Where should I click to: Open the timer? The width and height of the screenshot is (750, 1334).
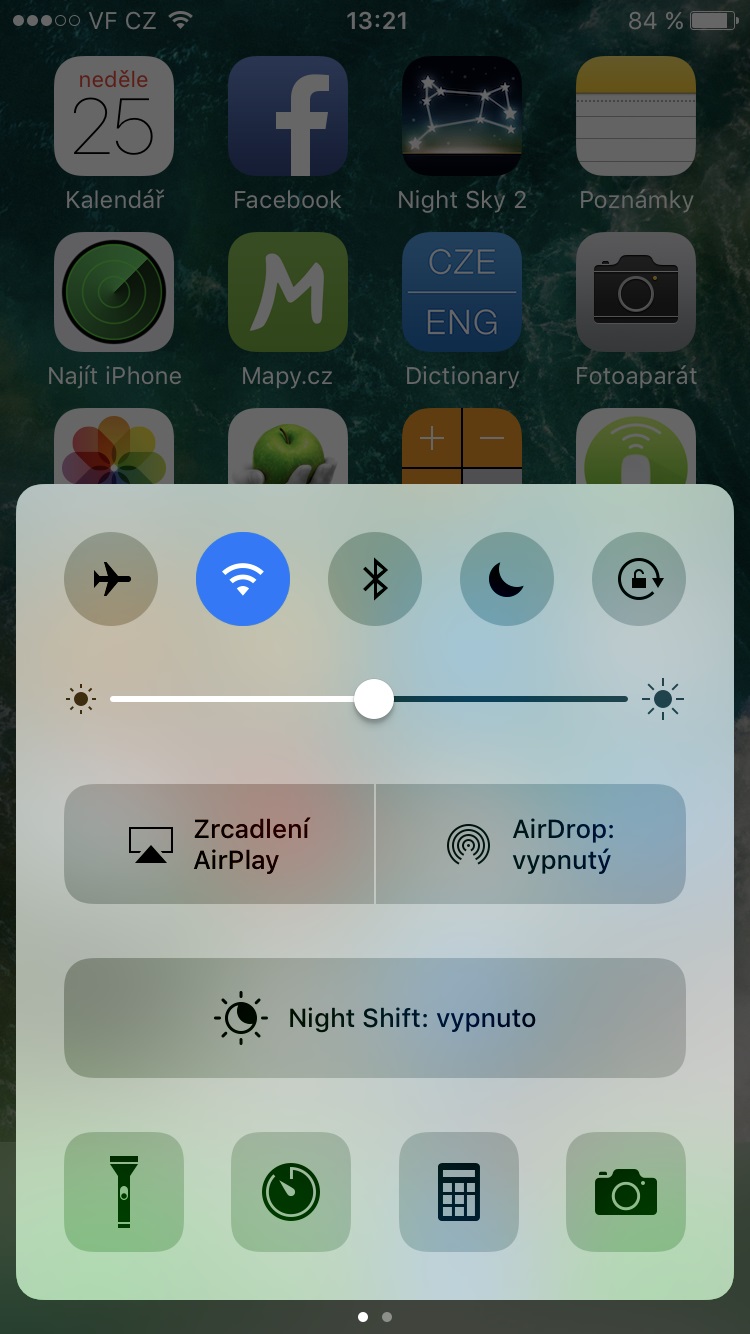pos(291,1192)
